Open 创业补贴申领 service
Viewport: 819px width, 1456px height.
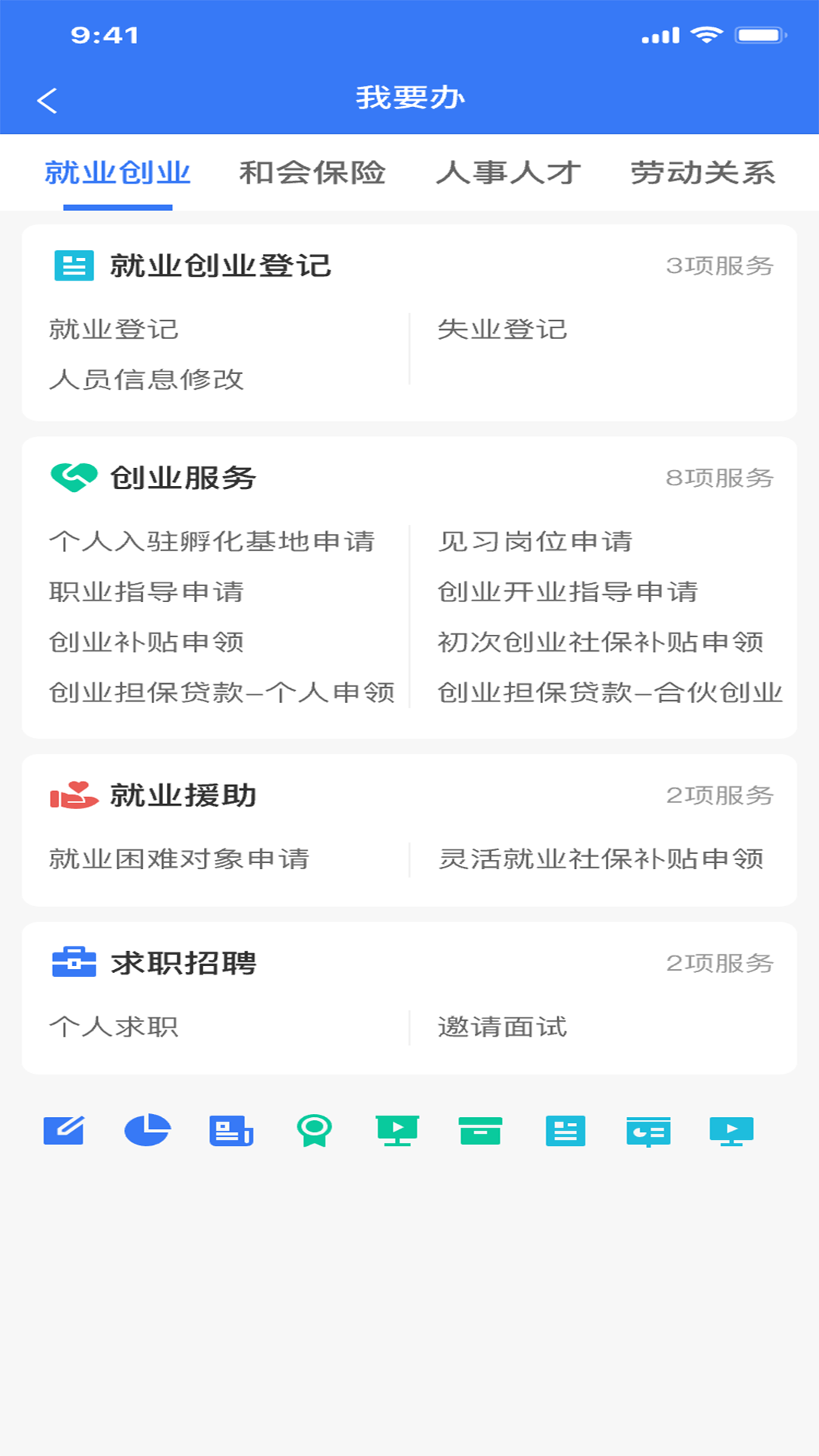click(146, 642)
